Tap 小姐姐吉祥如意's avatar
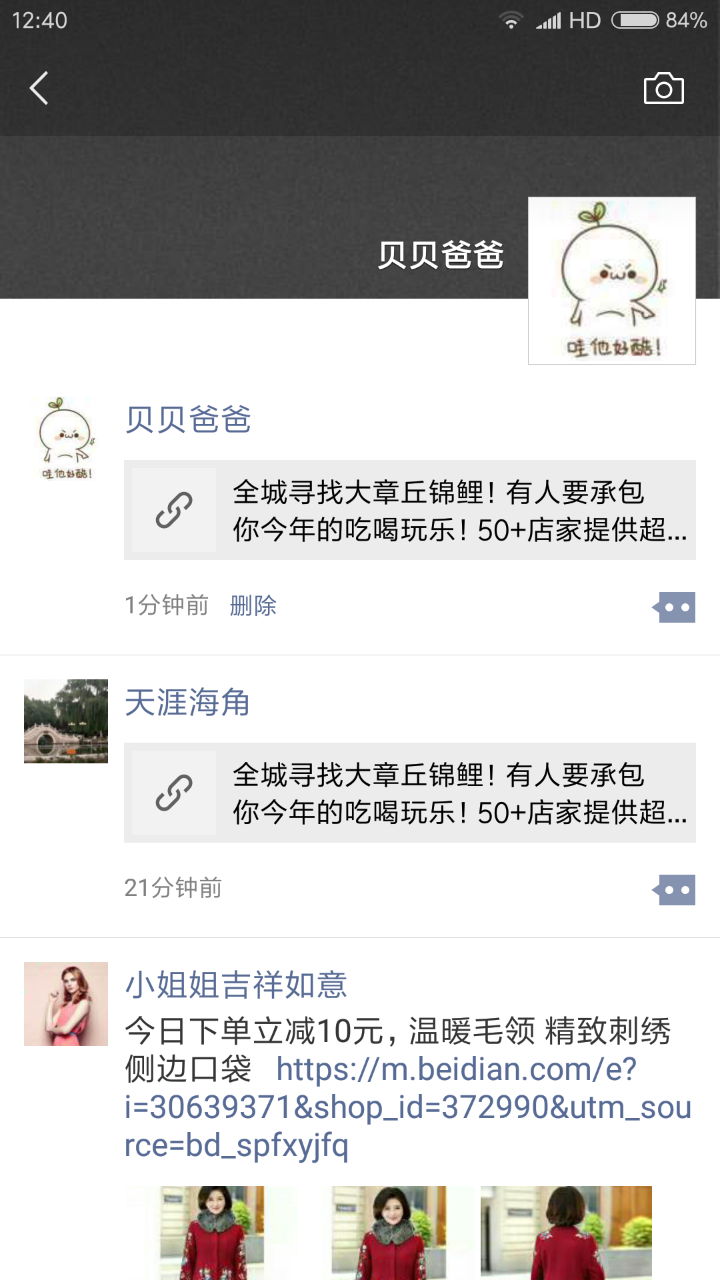 [x=66, y=1003]
